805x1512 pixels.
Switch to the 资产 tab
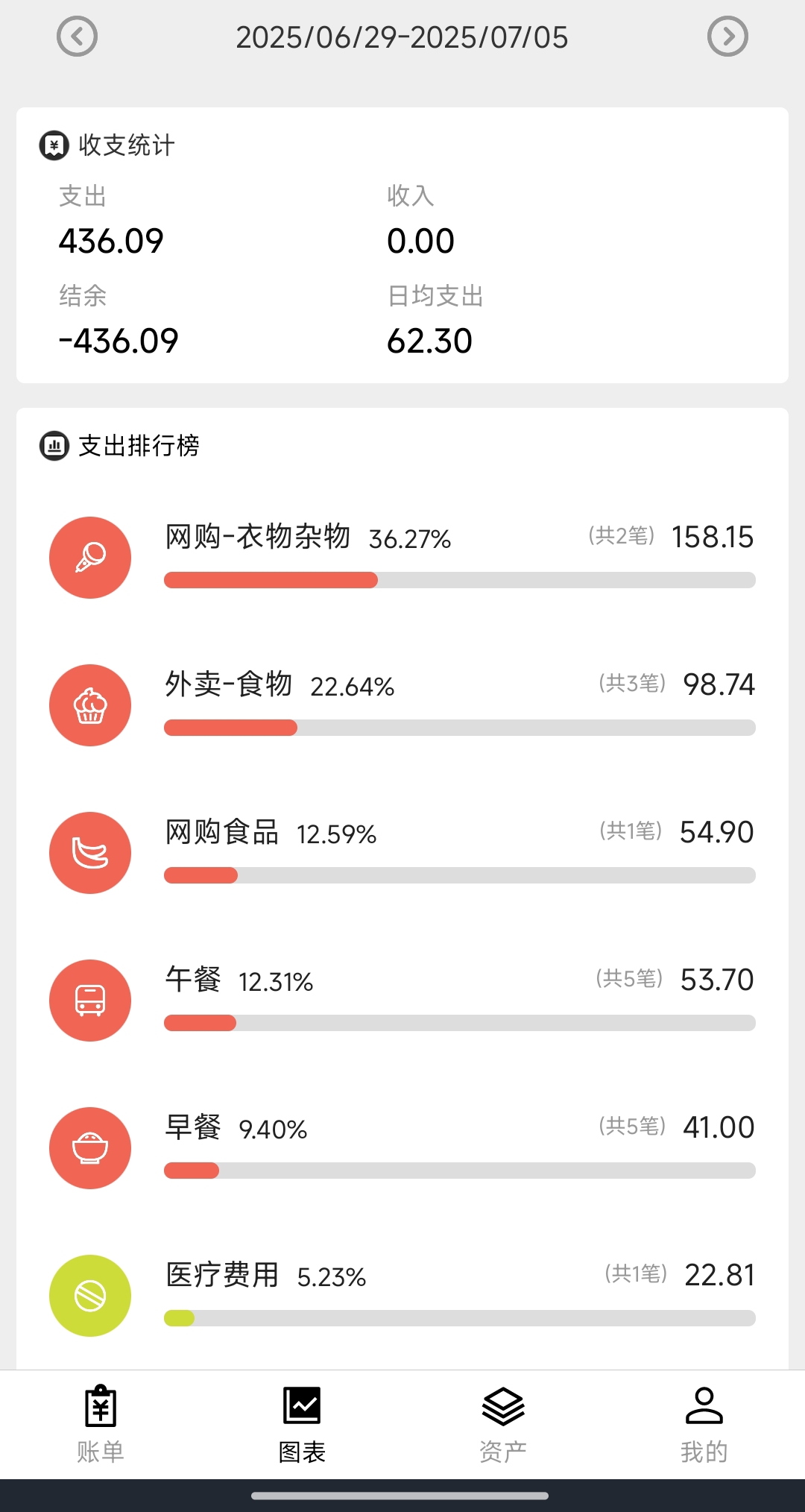coord(503,1425)
